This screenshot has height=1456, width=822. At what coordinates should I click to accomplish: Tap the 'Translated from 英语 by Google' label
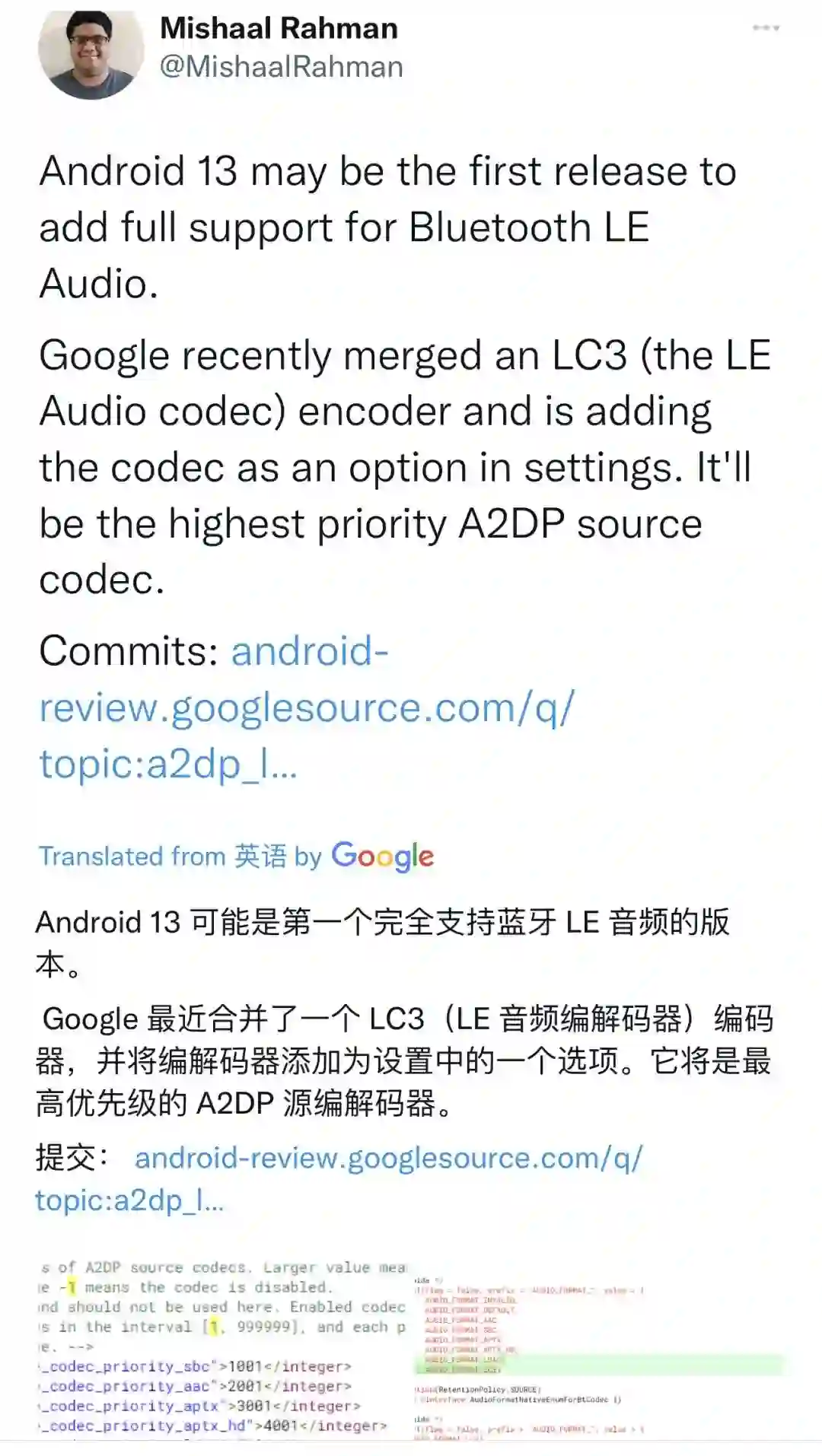[x=236, y=857]
